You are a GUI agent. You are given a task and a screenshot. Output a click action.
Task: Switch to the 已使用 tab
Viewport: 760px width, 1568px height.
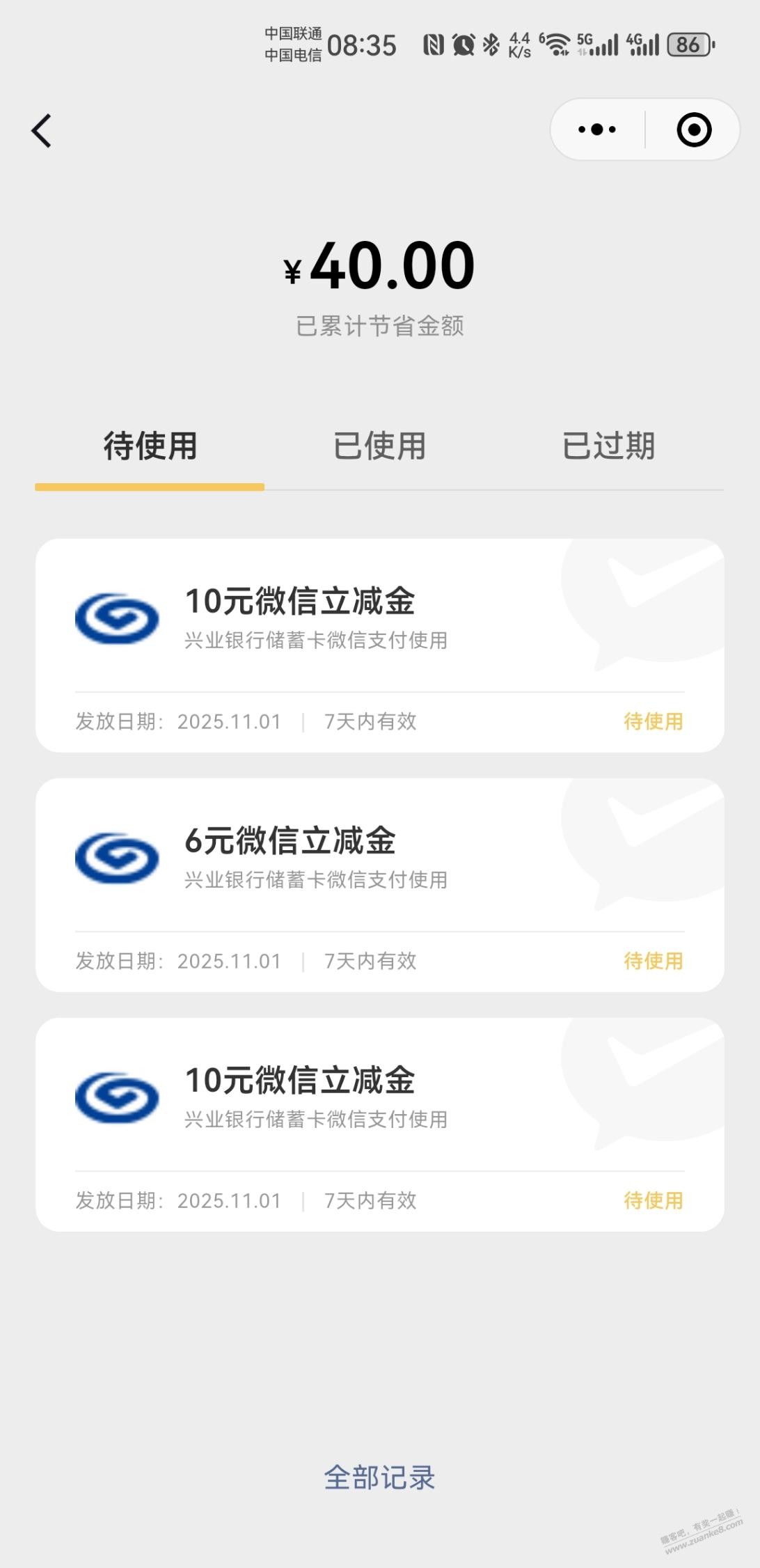[379, 446]
